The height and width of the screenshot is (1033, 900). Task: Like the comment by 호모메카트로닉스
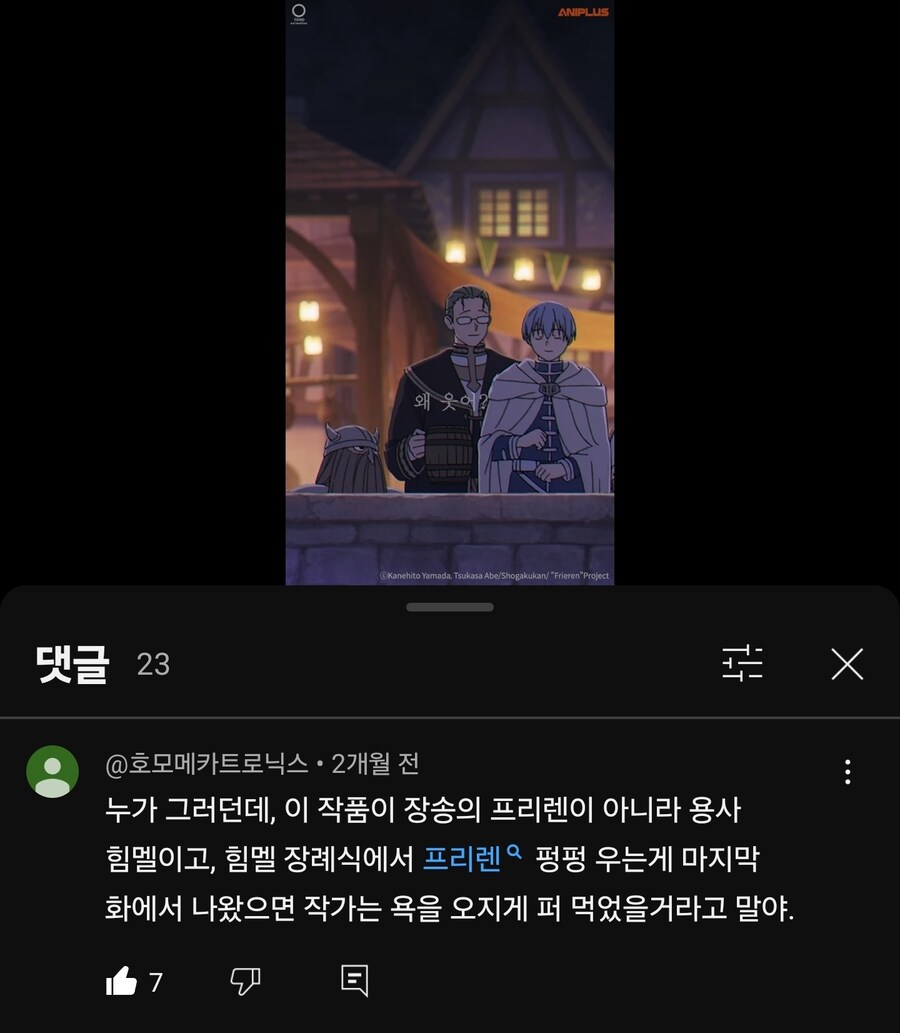(x=121, y=982)
